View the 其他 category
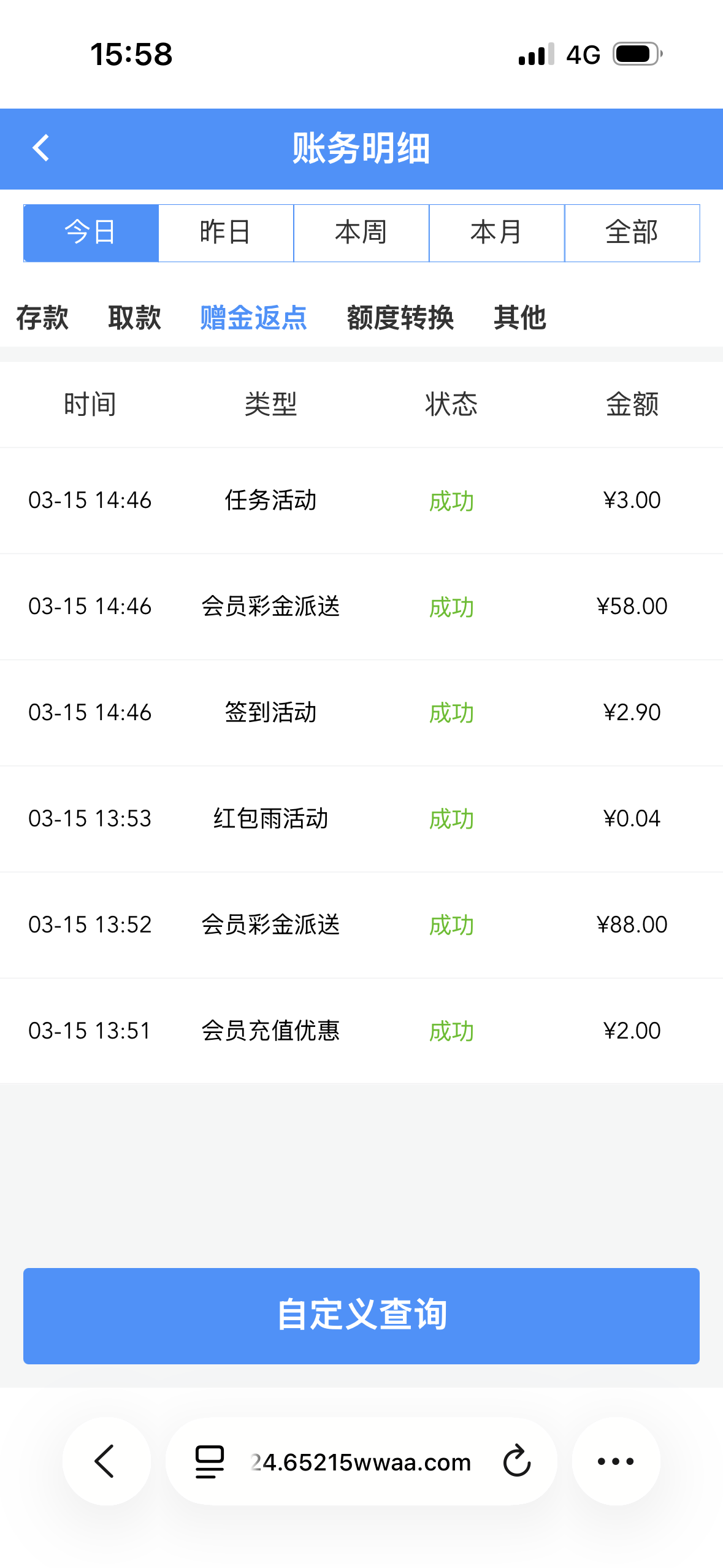The width and height of the screenshot is (723, 1568). [x=519, y=318]
